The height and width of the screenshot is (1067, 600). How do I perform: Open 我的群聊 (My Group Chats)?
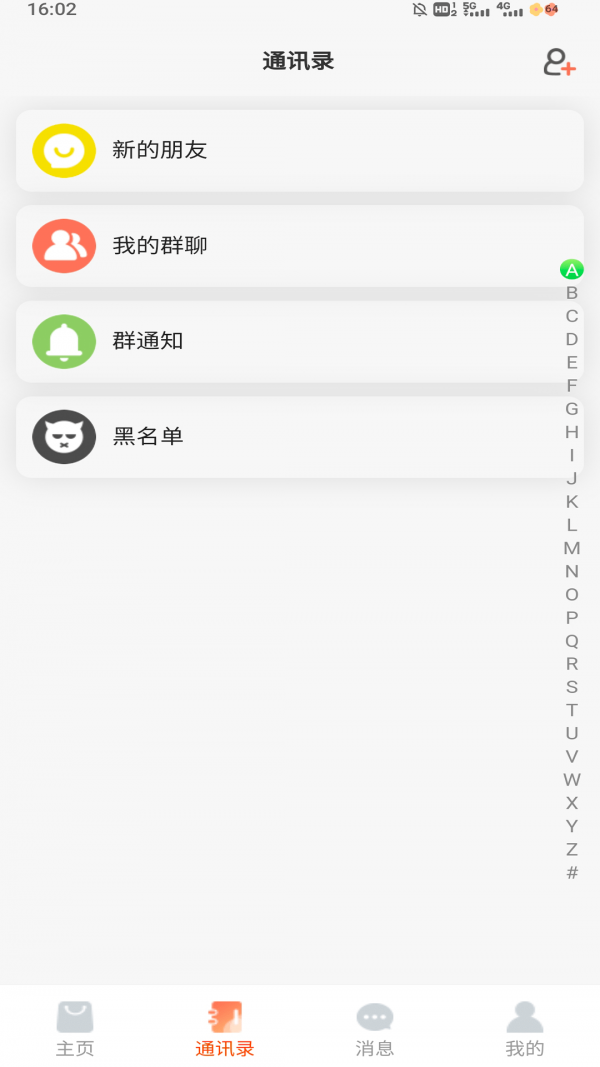click(x=300, y=246)
